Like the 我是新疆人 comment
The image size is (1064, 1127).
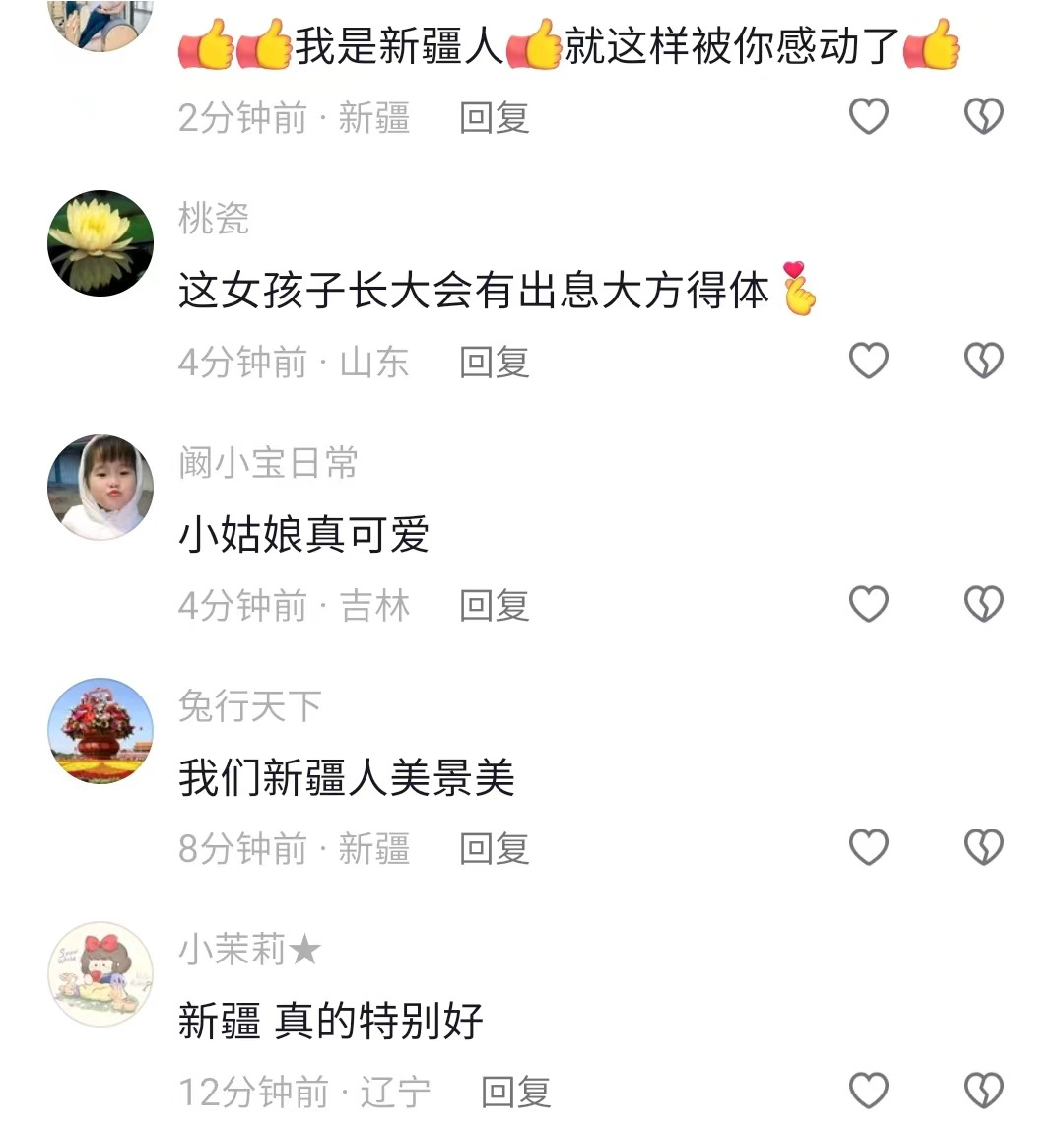tap(869, 117)
